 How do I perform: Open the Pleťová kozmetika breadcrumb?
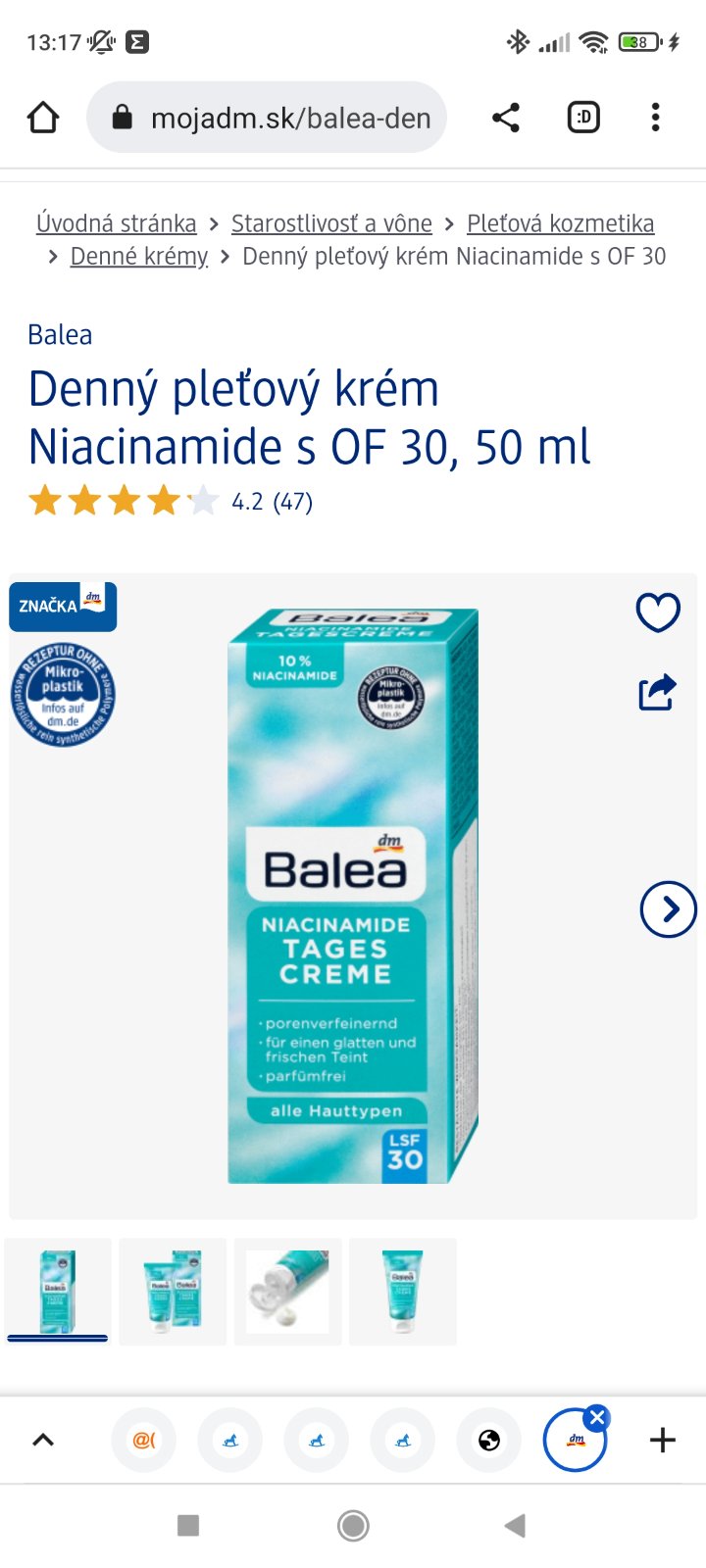point(560,223)
